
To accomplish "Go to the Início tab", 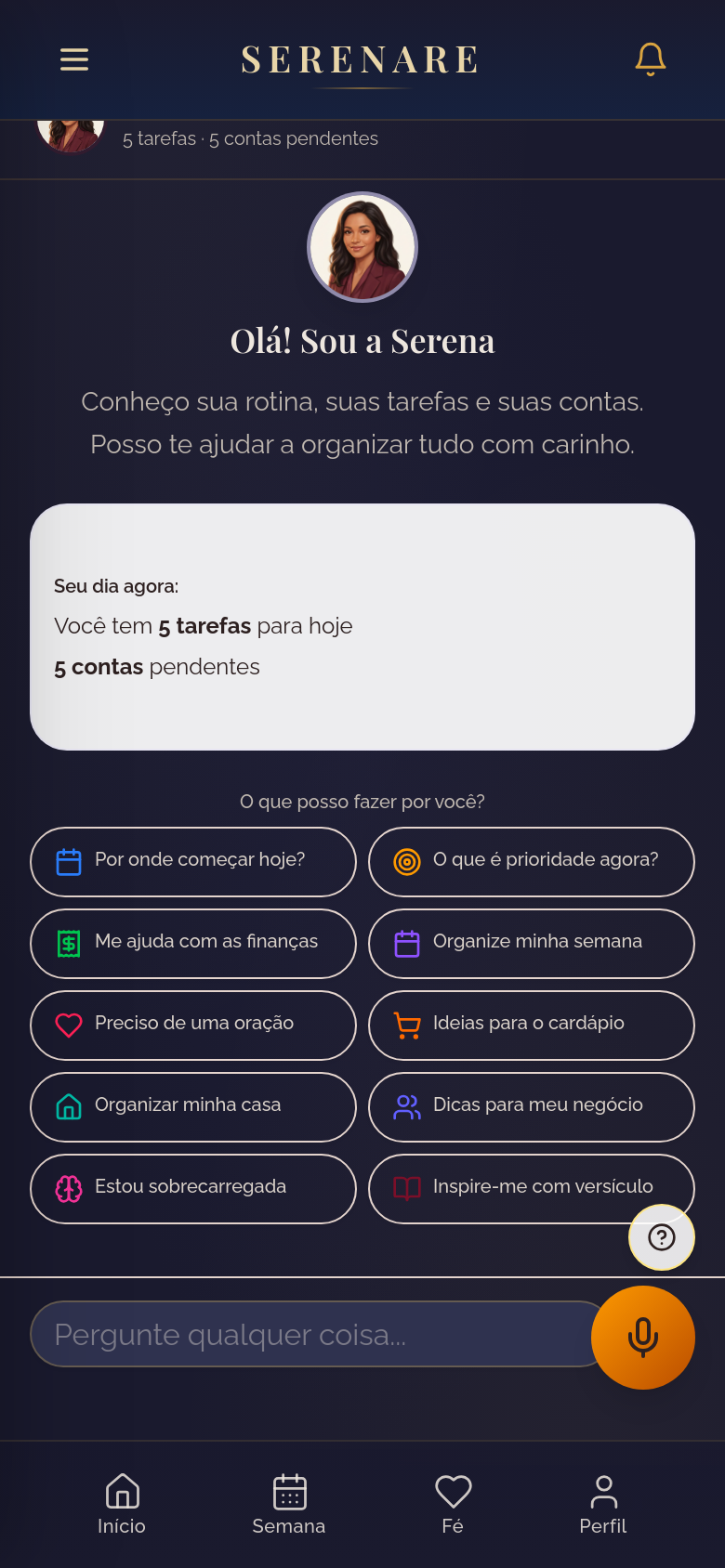I will point(122,1503).
